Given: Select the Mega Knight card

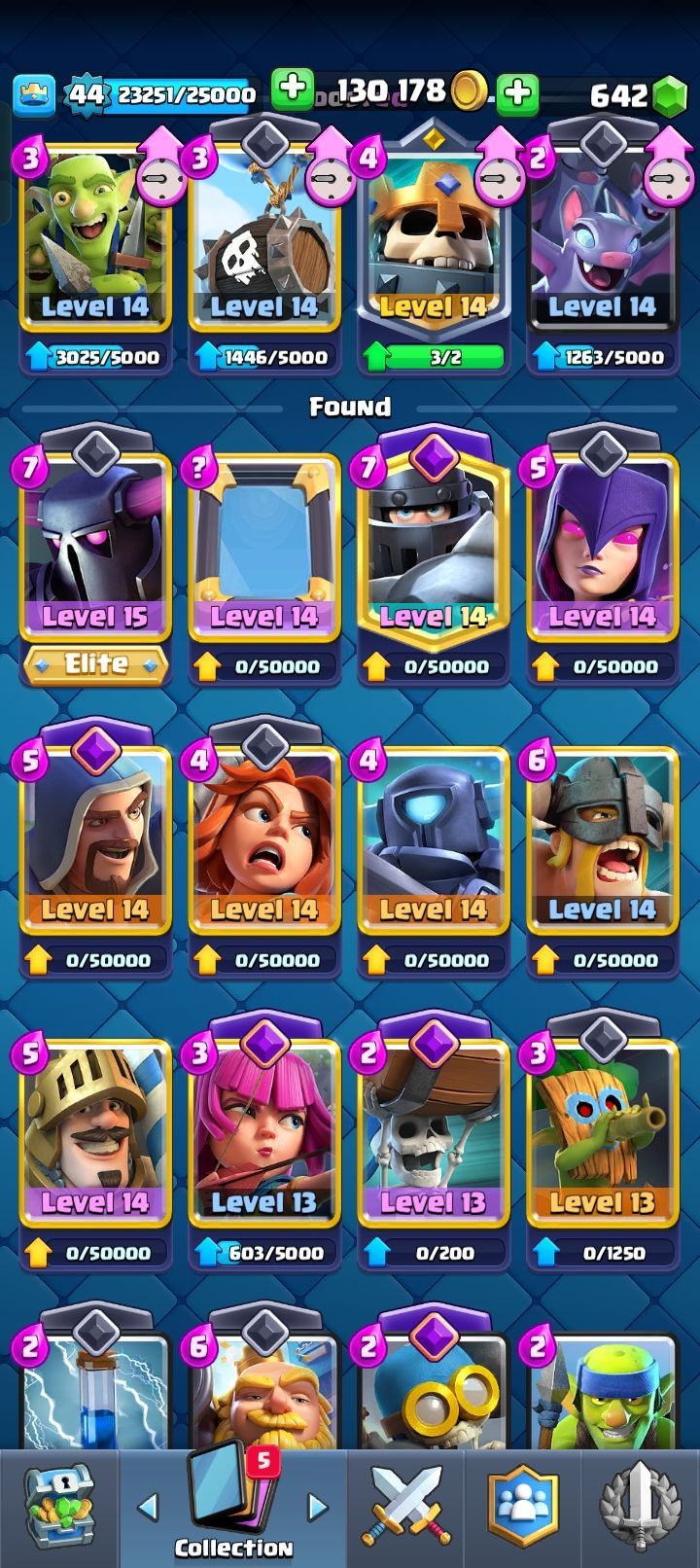Looking at the screenshot, I should pyautogui.click(x=433, y=550).
